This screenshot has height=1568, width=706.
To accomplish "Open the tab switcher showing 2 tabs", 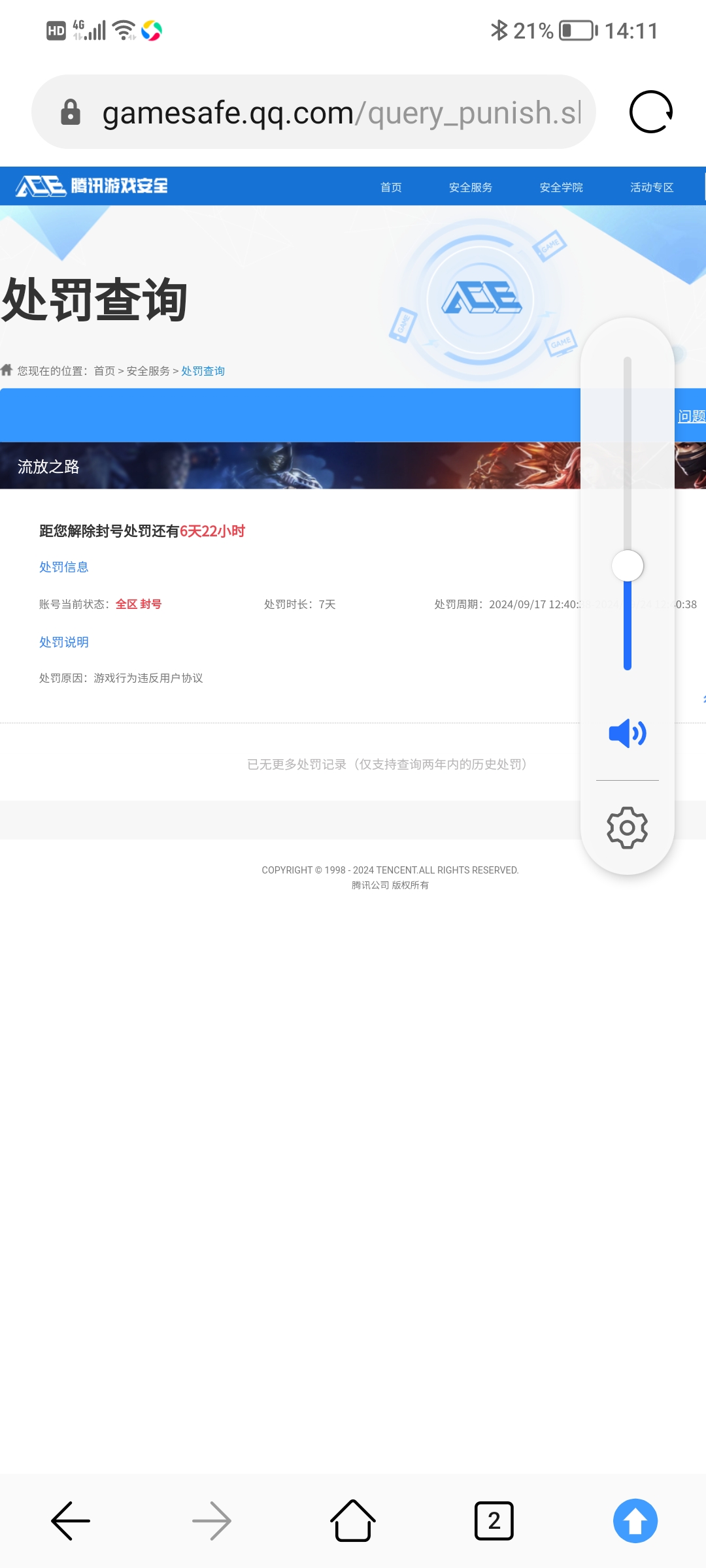I will tap(494, 1521).
